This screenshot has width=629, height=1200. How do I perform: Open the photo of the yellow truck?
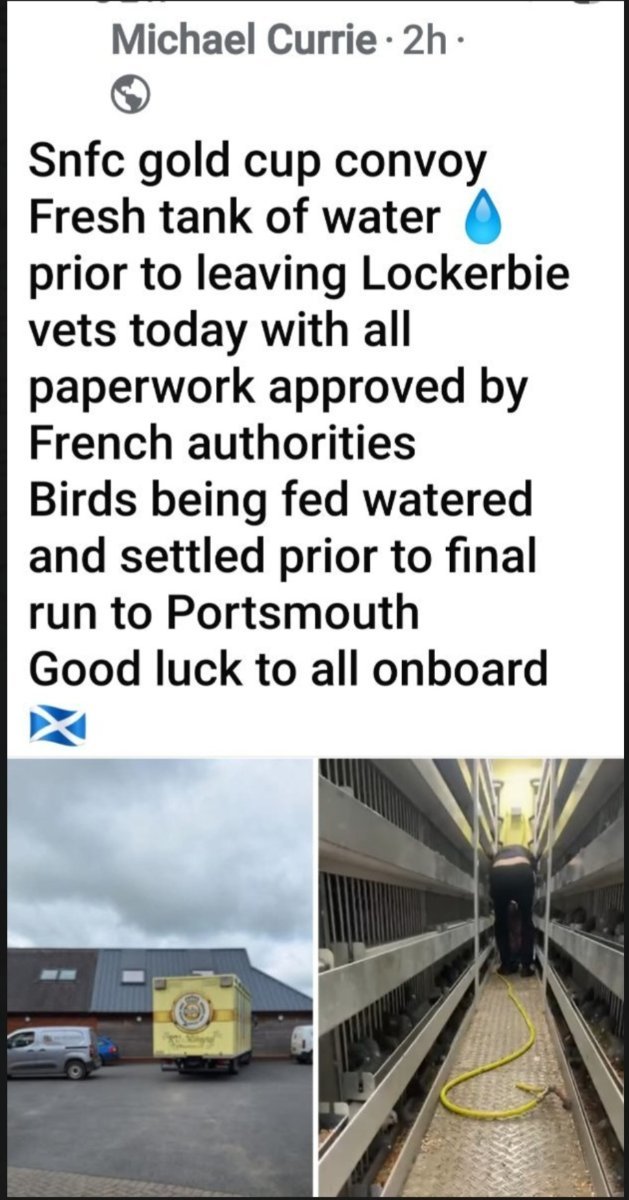[160, 978]
